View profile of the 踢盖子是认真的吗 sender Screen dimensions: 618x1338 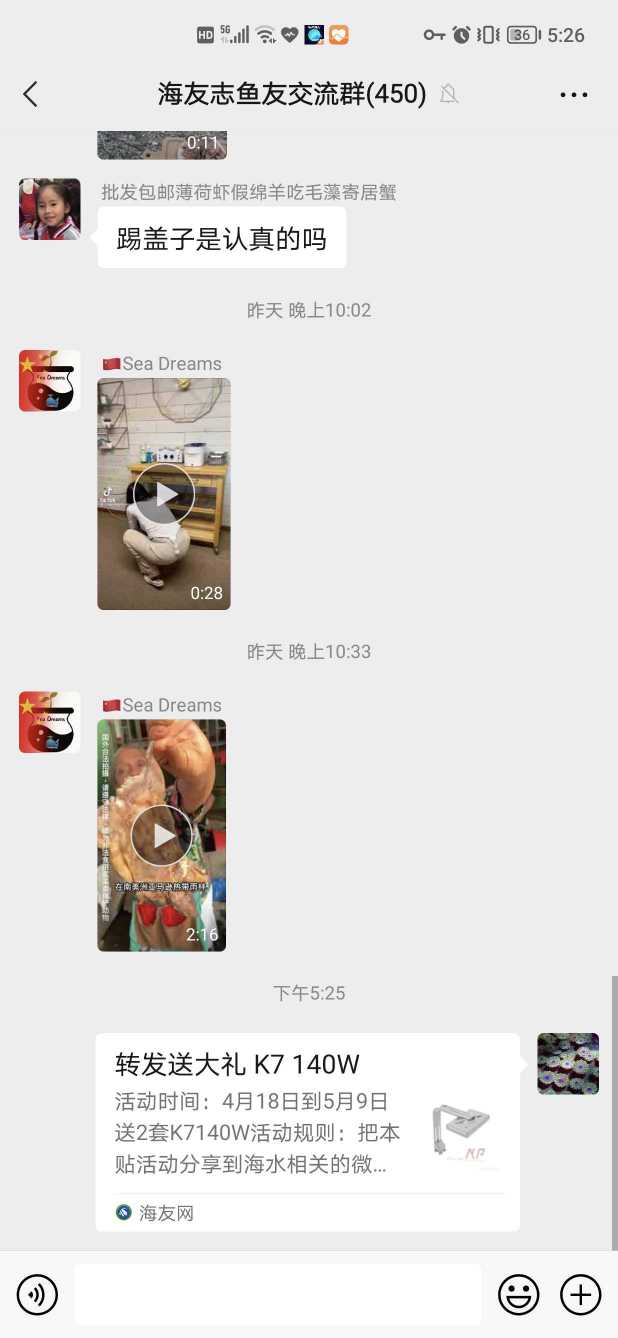50,210
